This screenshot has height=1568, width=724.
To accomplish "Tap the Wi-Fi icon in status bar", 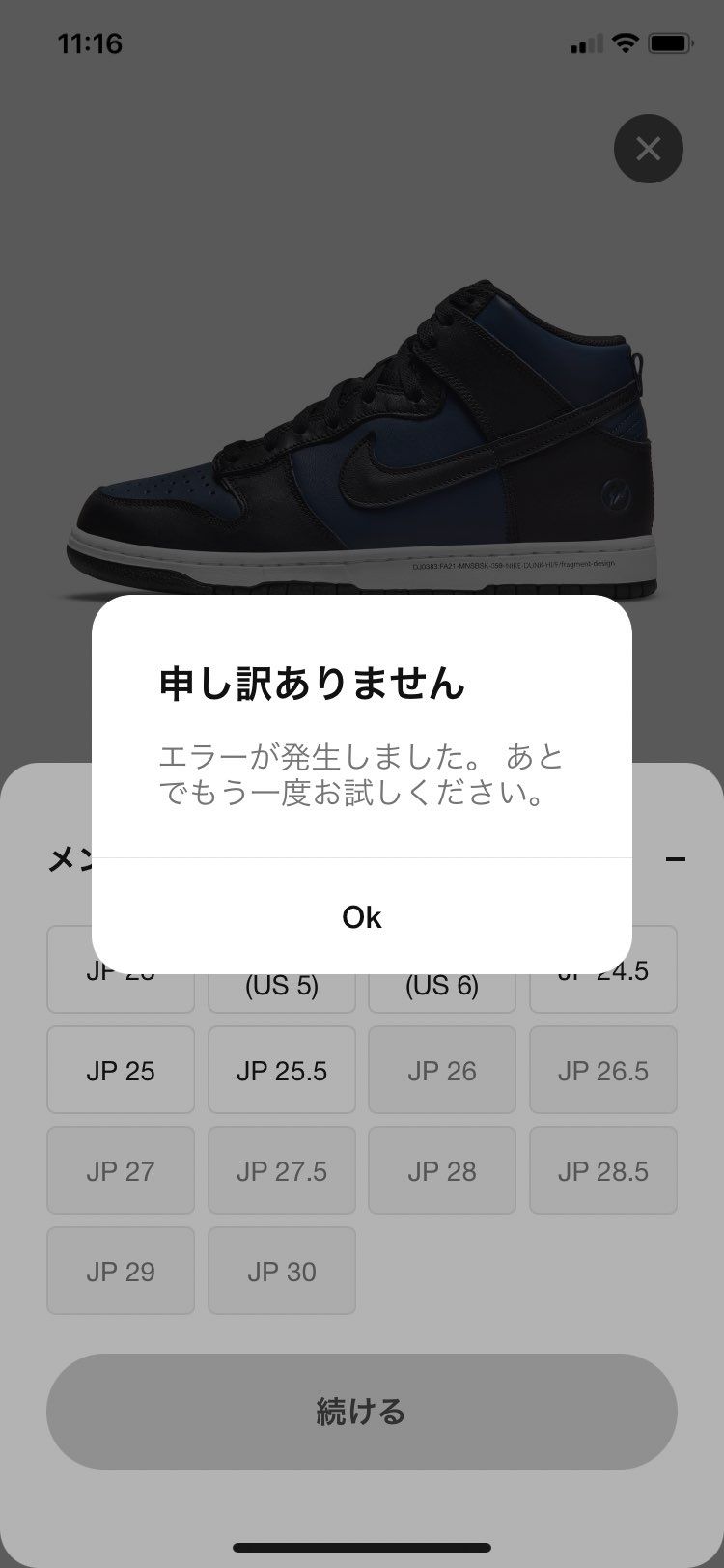I will (x=627, y=42).
